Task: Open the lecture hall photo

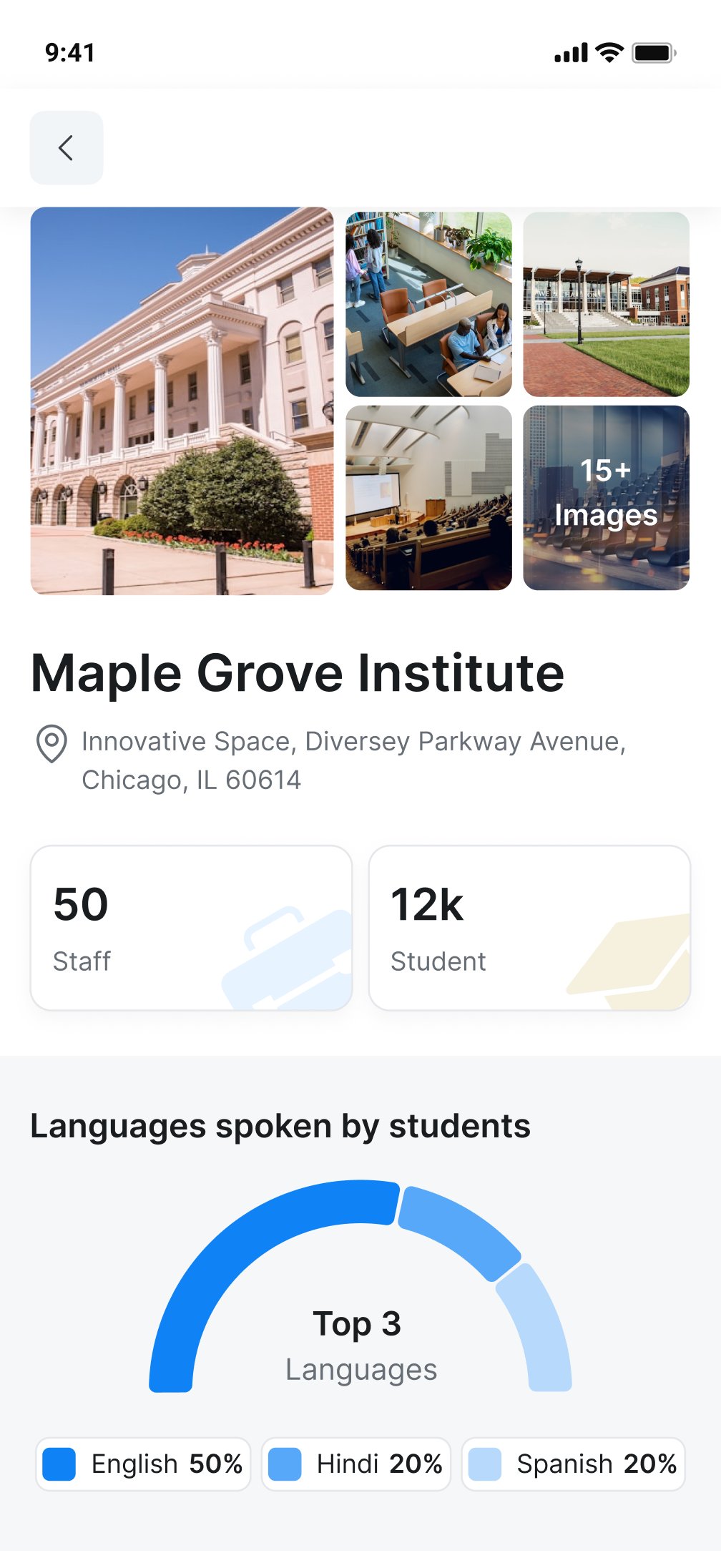Action: coord(428,498)
